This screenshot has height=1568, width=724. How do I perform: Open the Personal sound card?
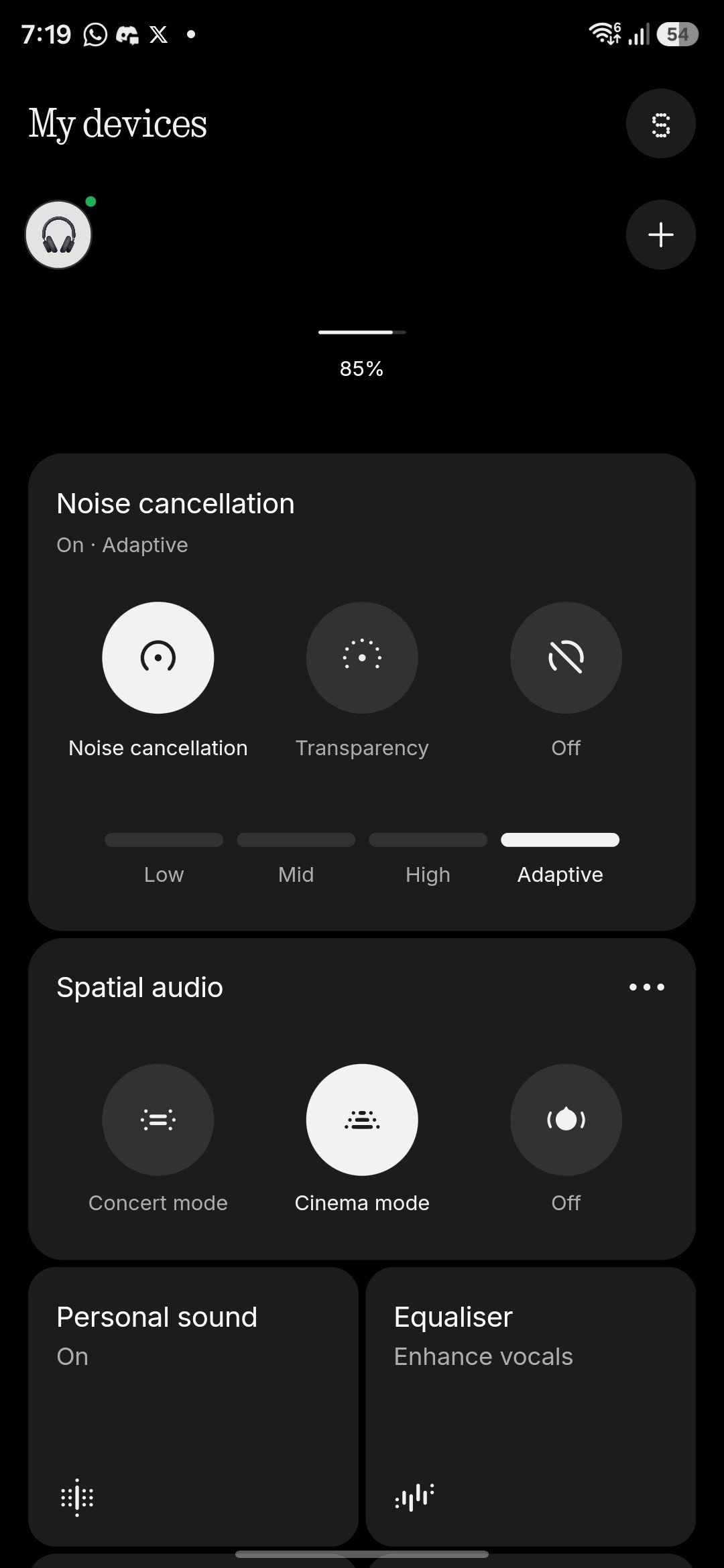(193, 1406)
